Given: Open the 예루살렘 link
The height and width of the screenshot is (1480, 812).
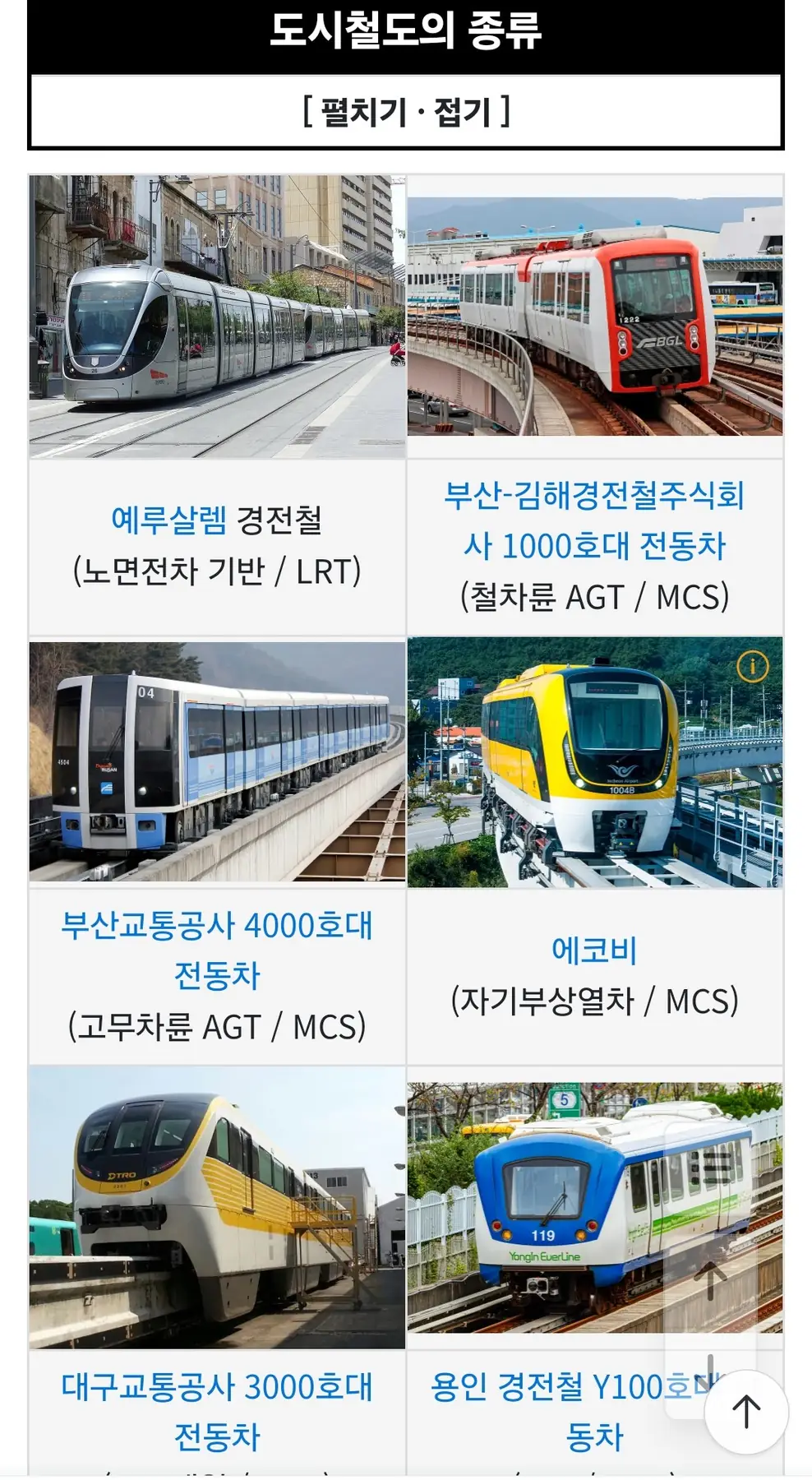Looking at the screenshot, I should pos(168,520).
